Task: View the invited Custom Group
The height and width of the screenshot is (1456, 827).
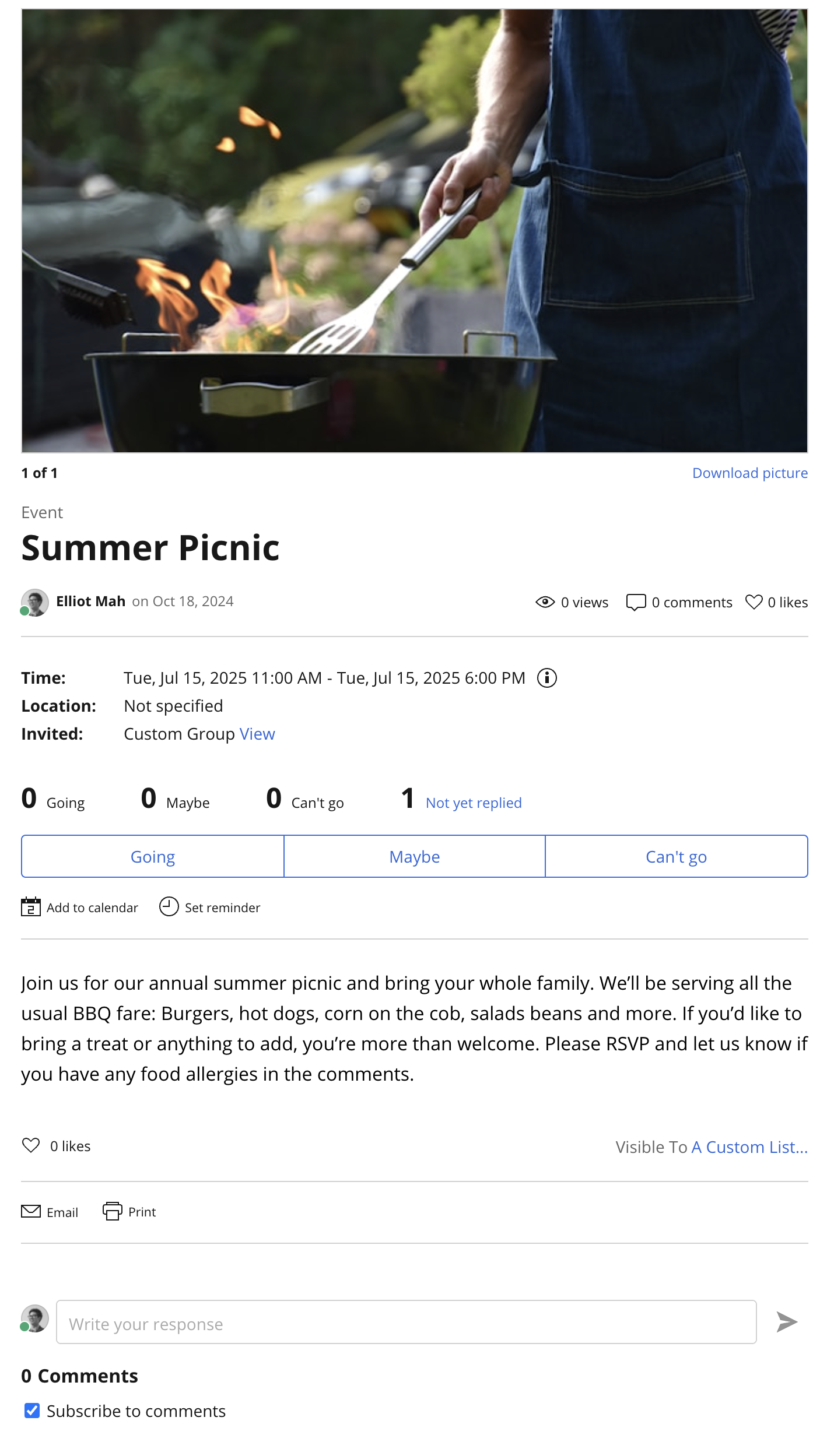Action: [257, 734]
